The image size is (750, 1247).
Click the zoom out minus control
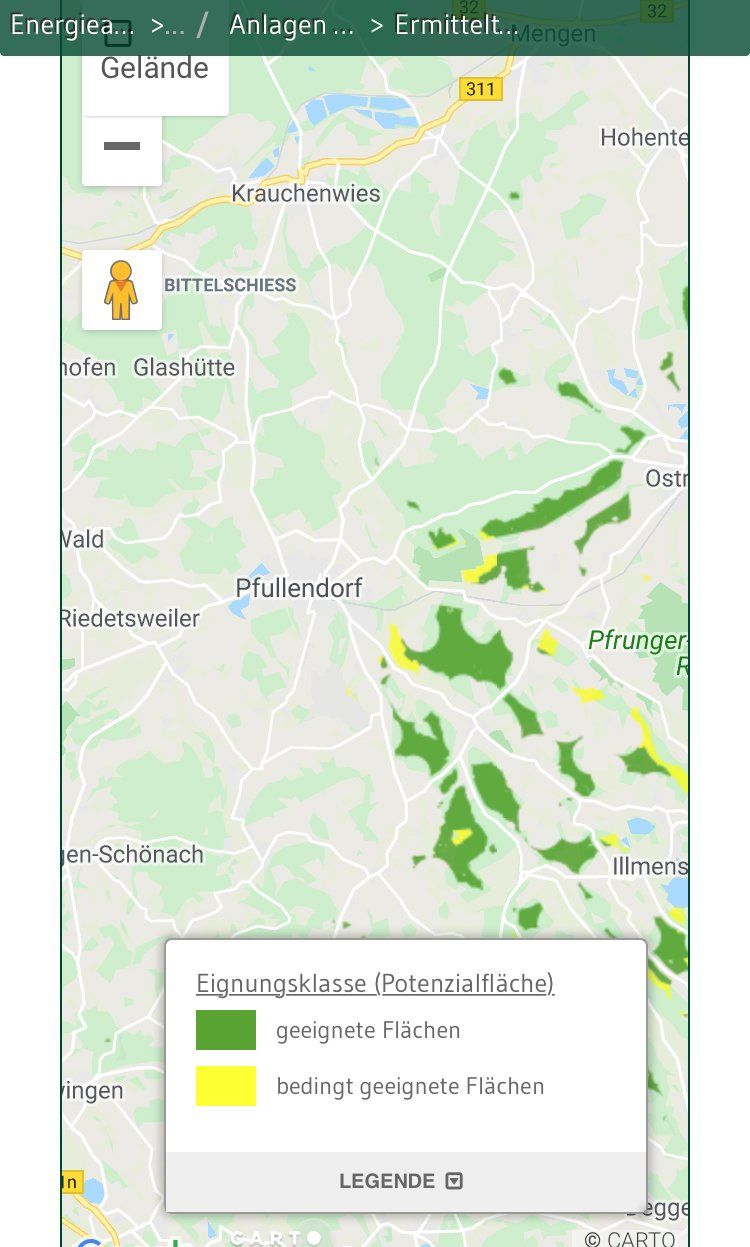122,146
